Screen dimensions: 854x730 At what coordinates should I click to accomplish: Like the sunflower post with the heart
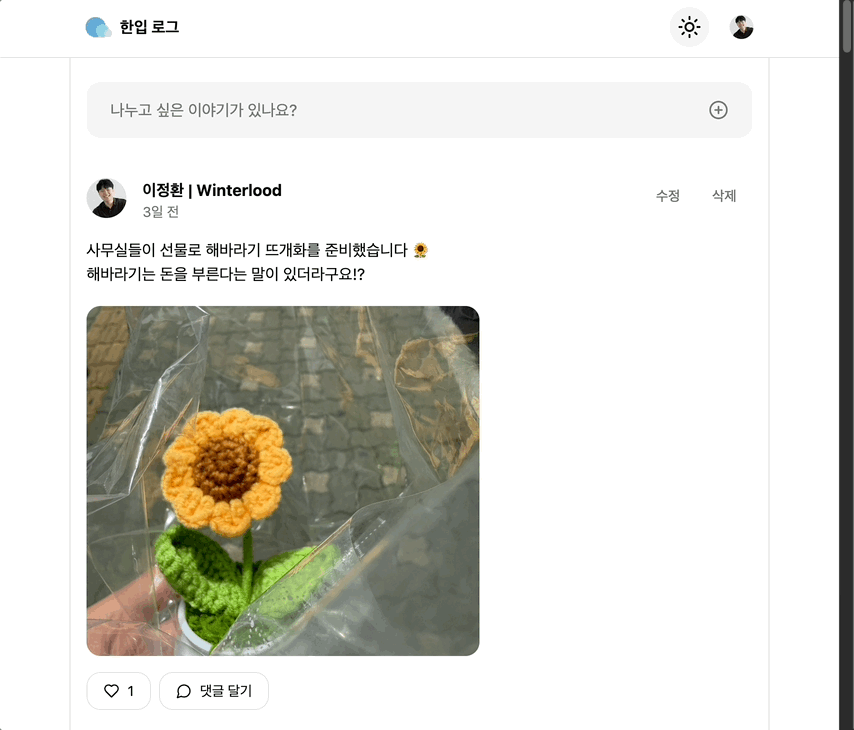tap(119, 691)
